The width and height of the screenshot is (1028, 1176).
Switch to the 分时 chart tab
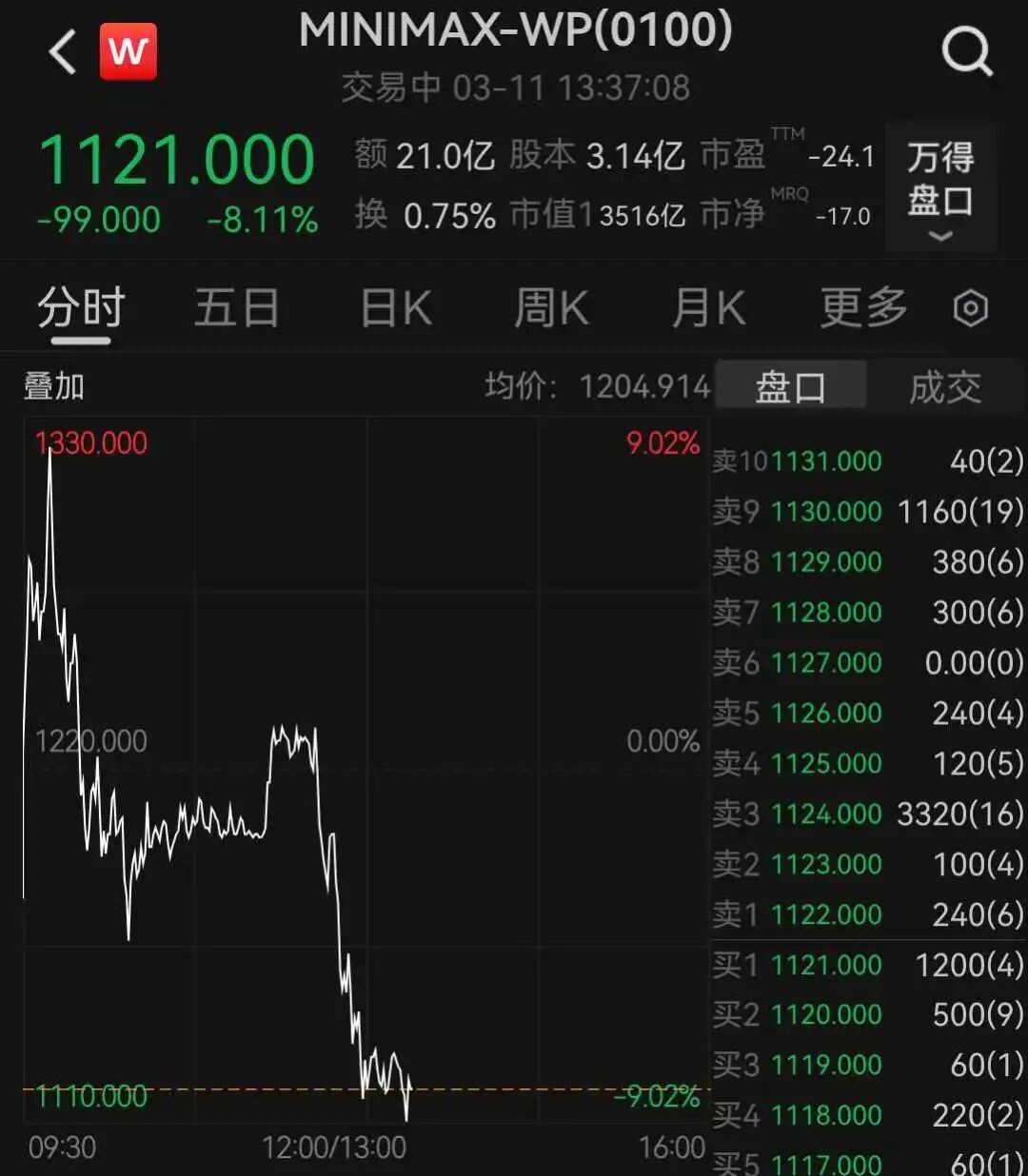81,309
